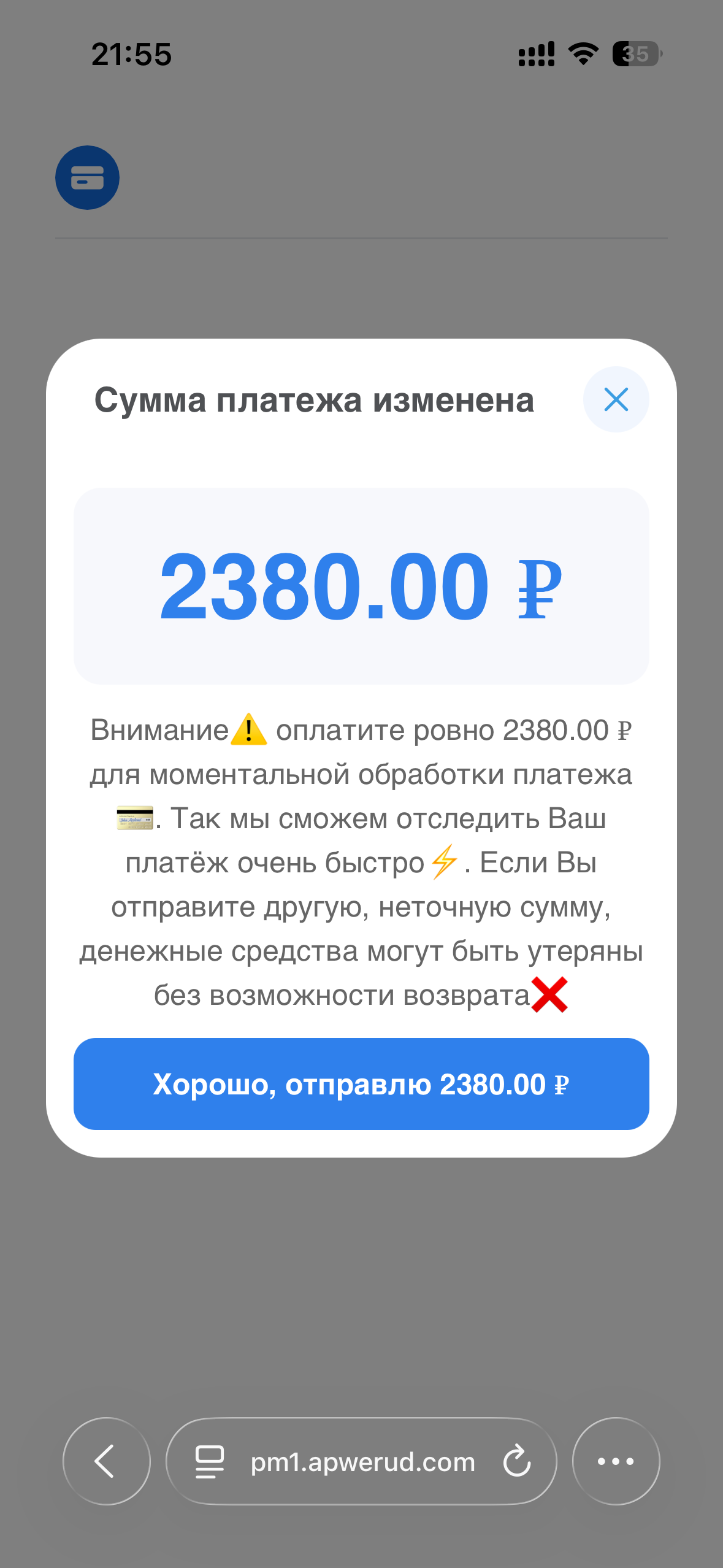Confirm sending 2380.00 ₽ with the blue button
Screen dimensions: 723x1568
(x=361, y=1084)
